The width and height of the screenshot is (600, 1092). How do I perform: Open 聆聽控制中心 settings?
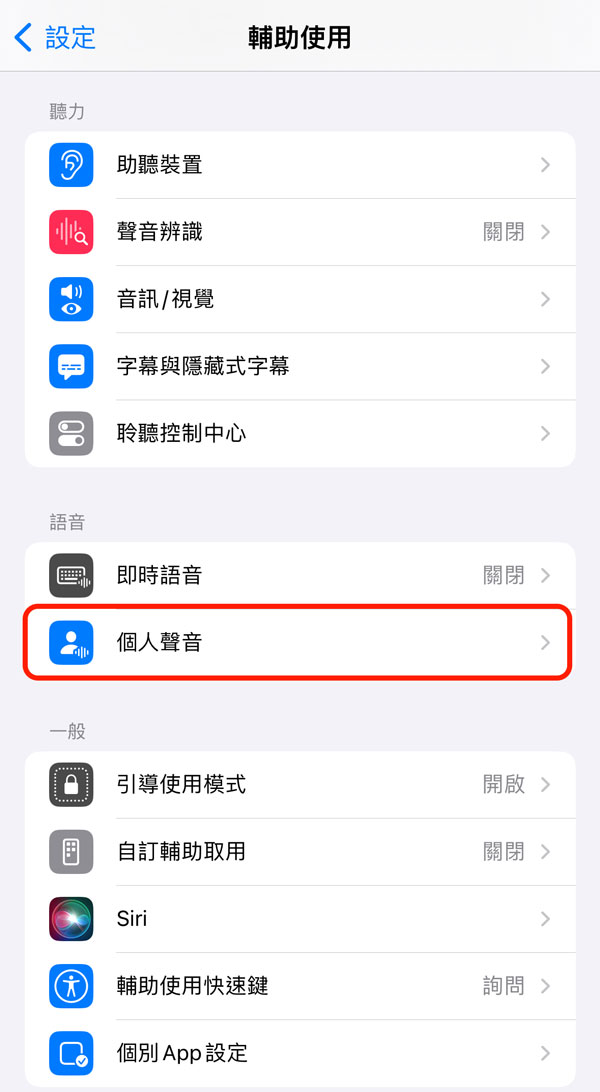point(300,433)
